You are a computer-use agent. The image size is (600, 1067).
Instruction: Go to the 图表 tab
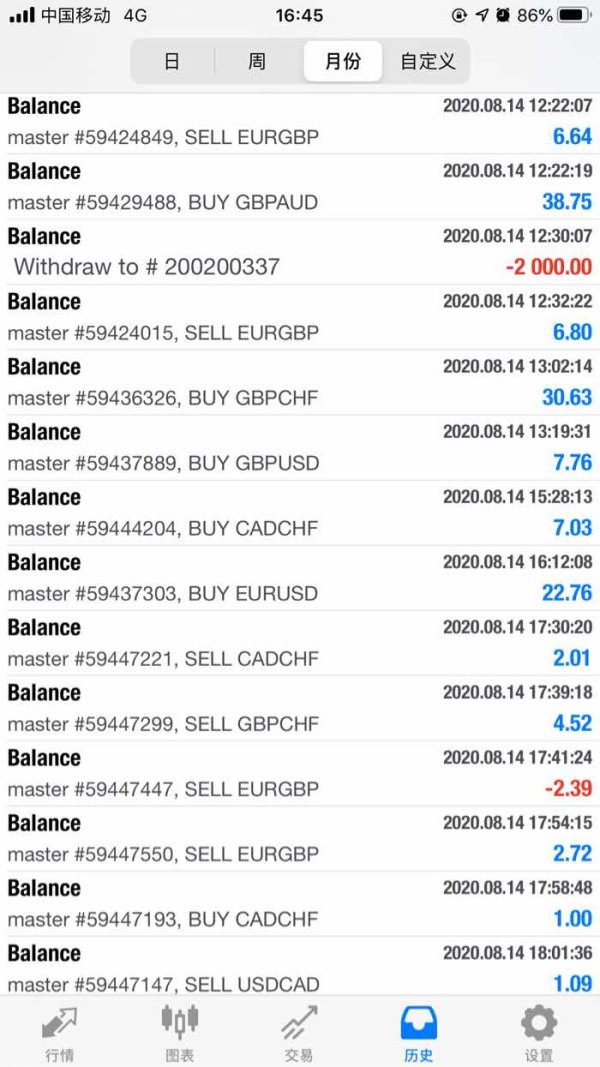pos(180,1033)
